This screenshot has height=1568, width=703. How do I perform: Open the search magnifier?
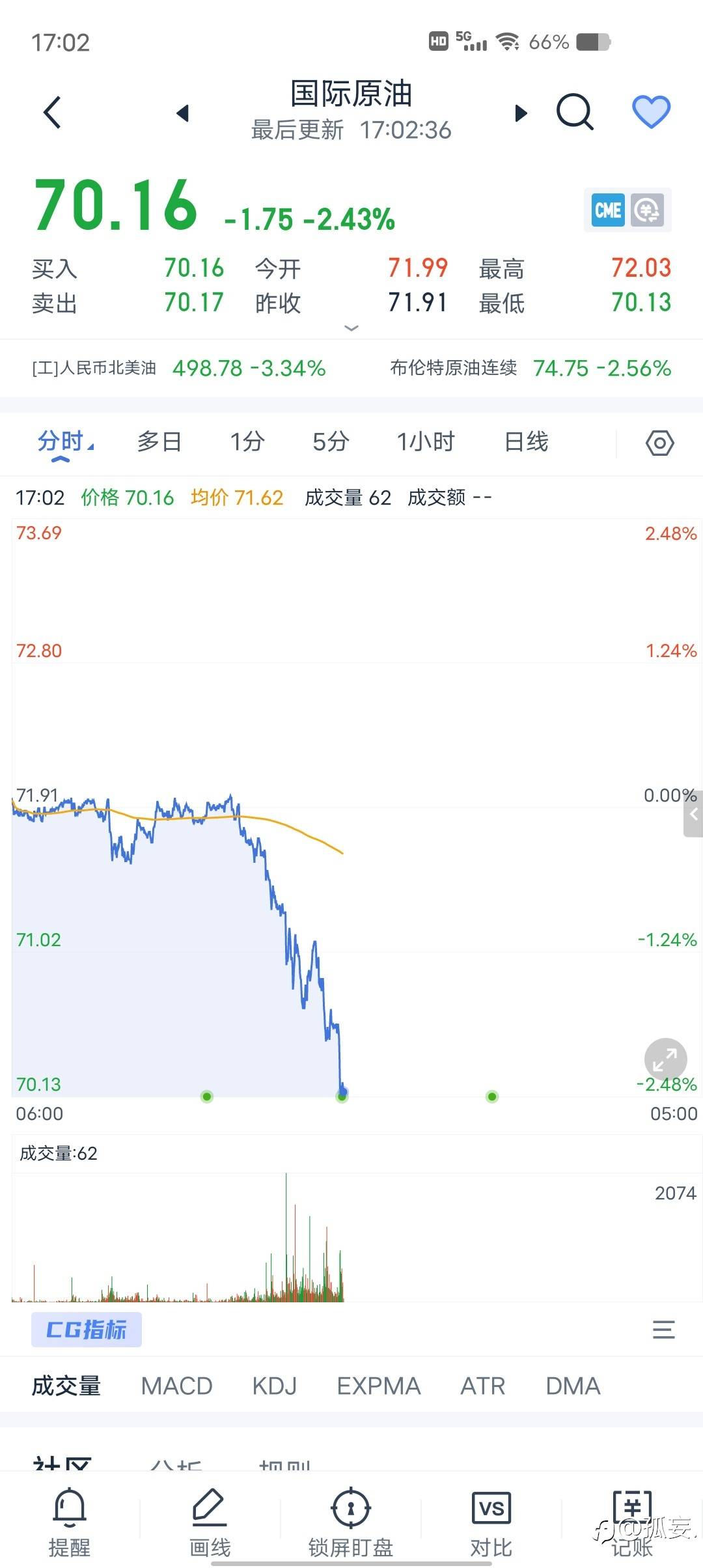tap(575, 112)
